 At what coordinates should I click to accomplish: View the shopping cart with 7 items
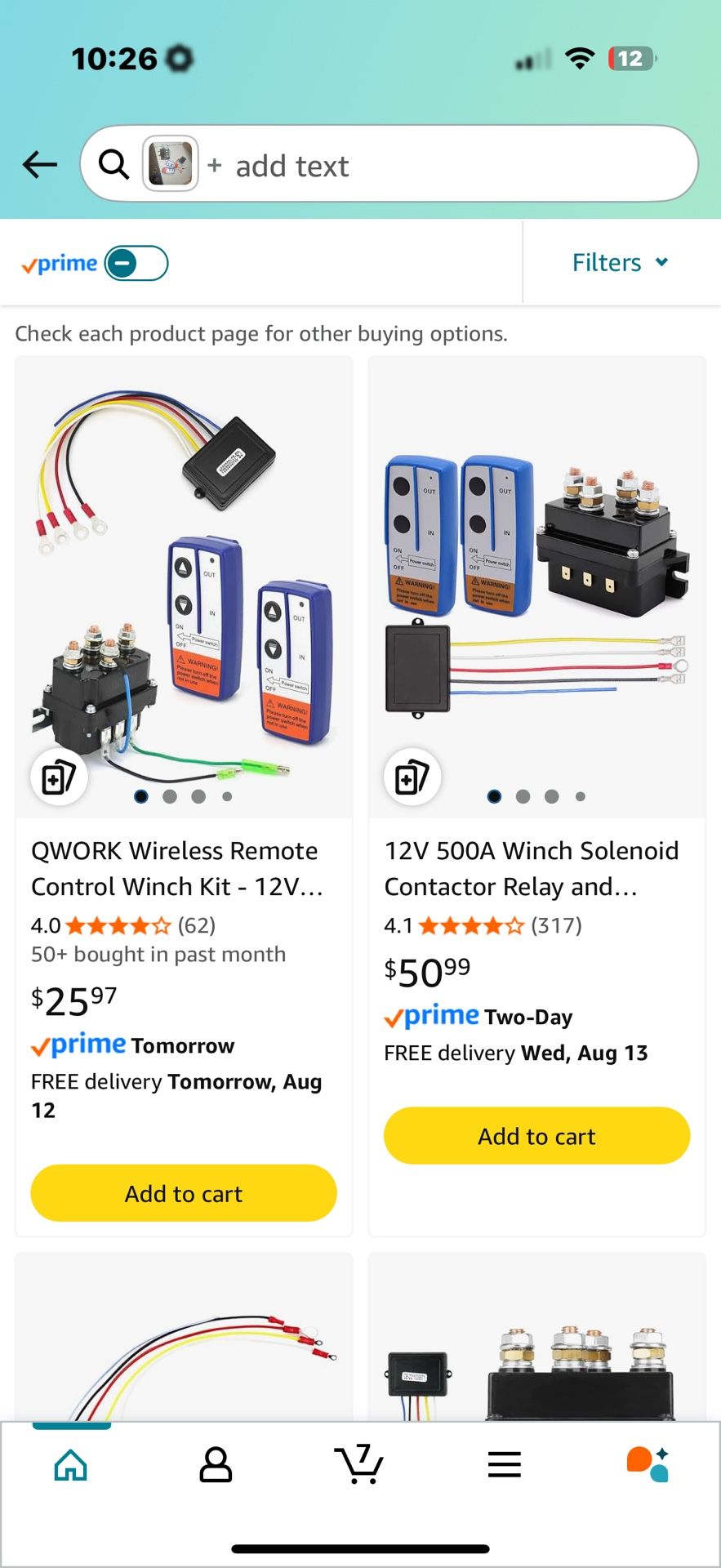click(x=359, y=1464)
